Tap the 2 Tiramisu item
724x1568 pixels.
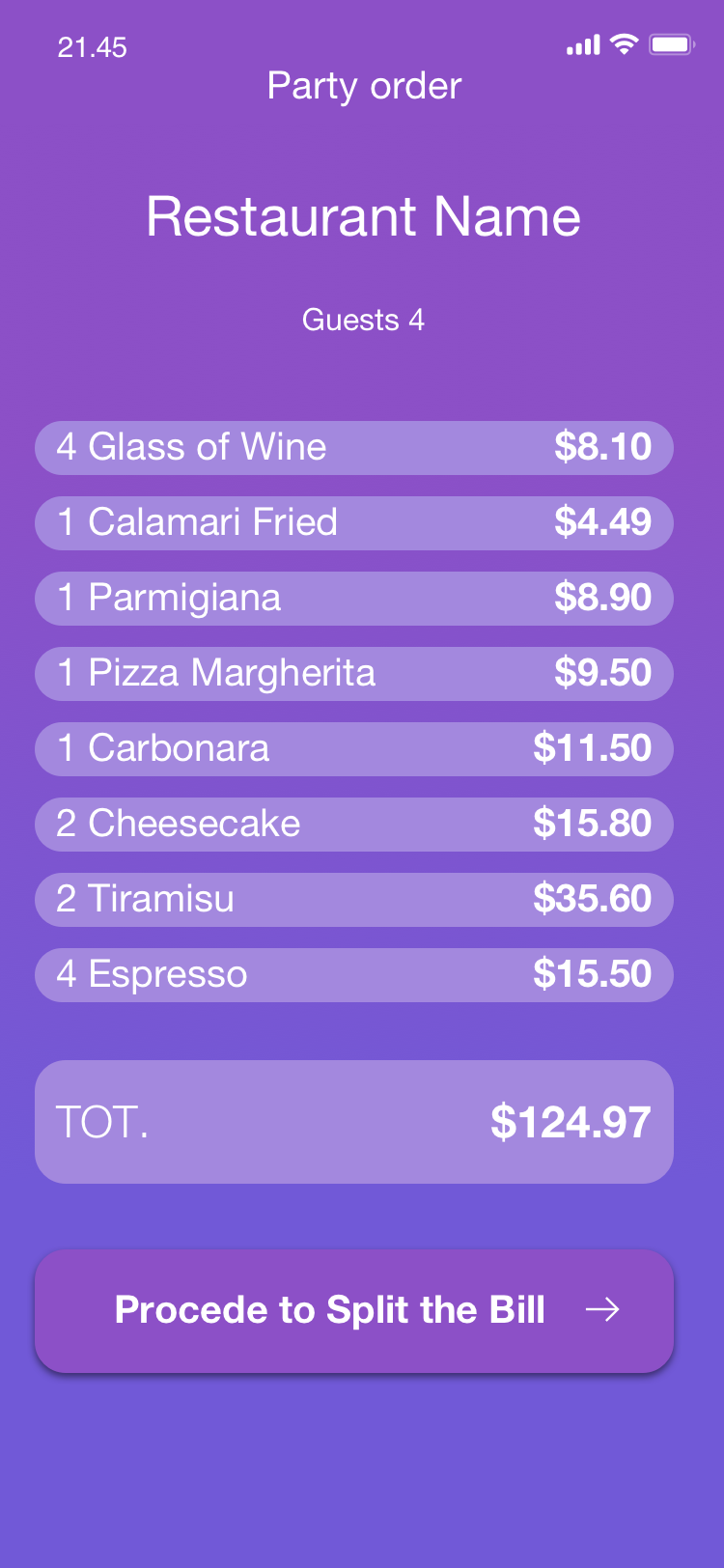click(353, 899)
